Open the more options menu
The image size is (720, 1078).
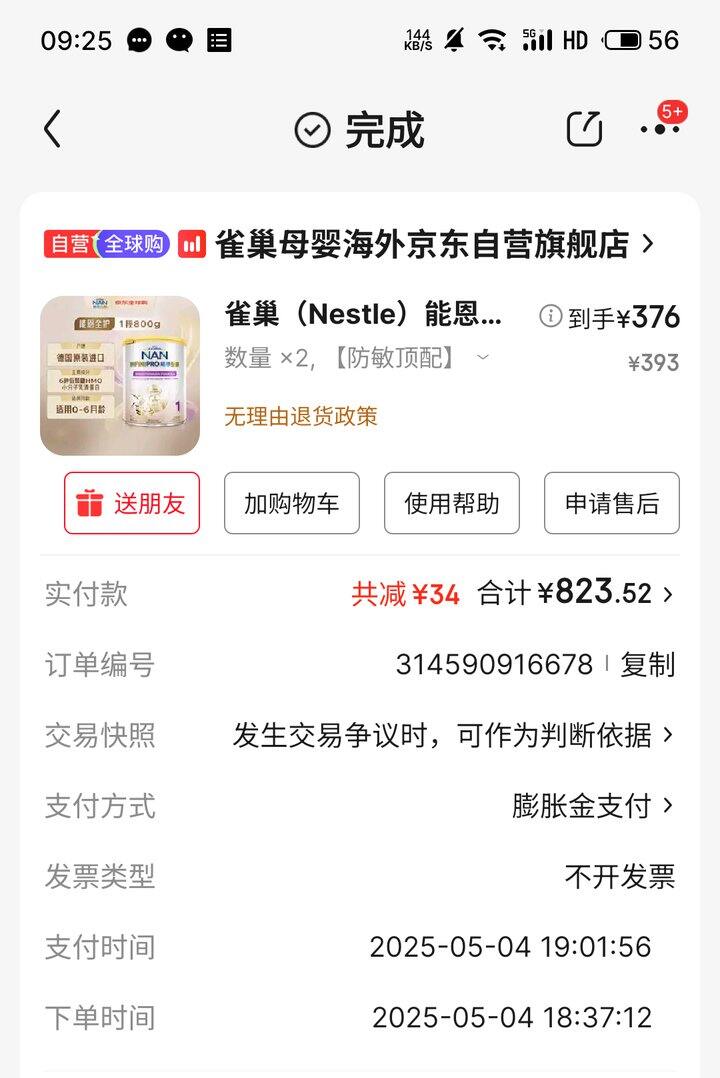click(659, 129)
